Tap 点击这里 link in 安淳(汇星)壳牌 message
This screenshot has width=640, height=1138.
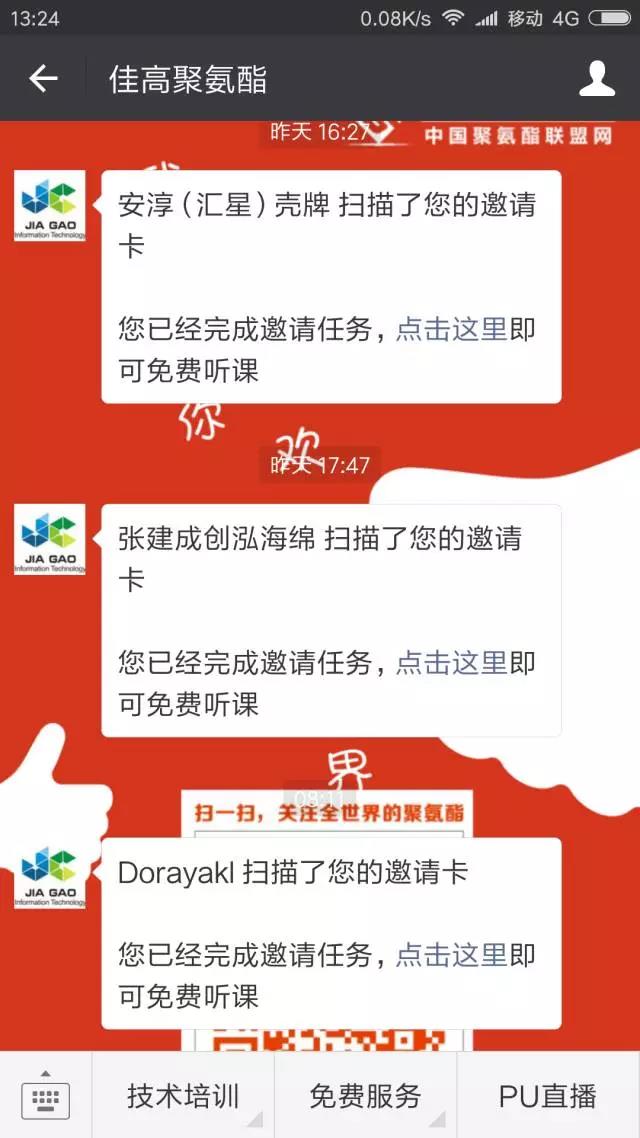tap(452, 329)
